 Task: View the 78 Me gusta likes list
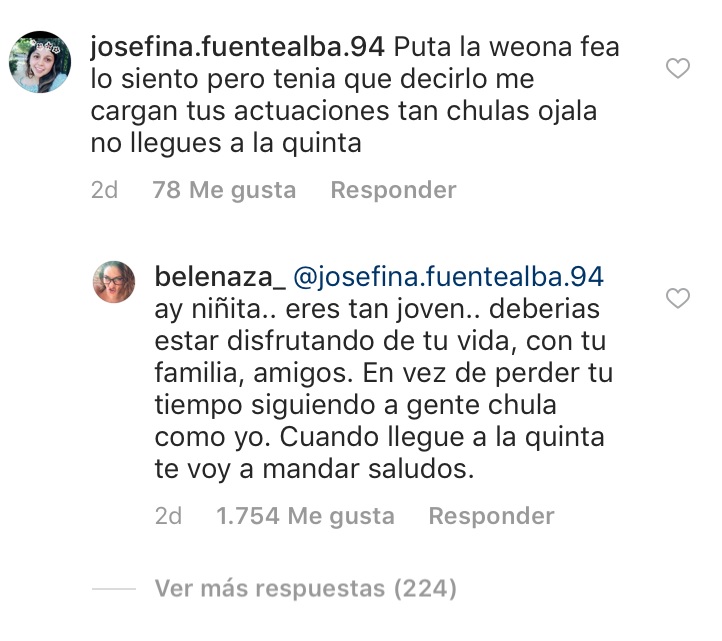tap(224, 190)
